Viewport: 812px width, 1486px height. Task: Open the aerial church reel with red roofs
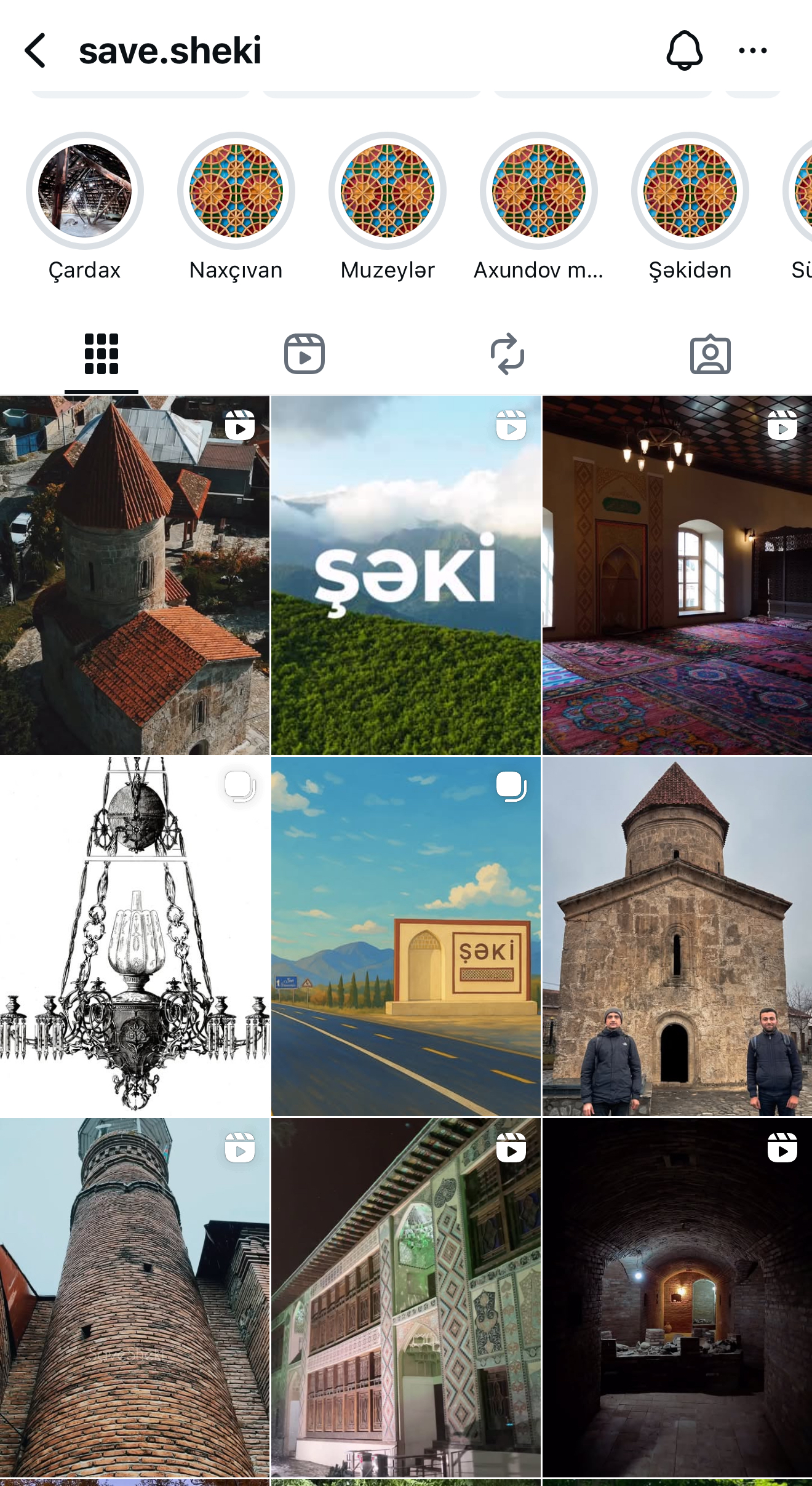[135, 575]
